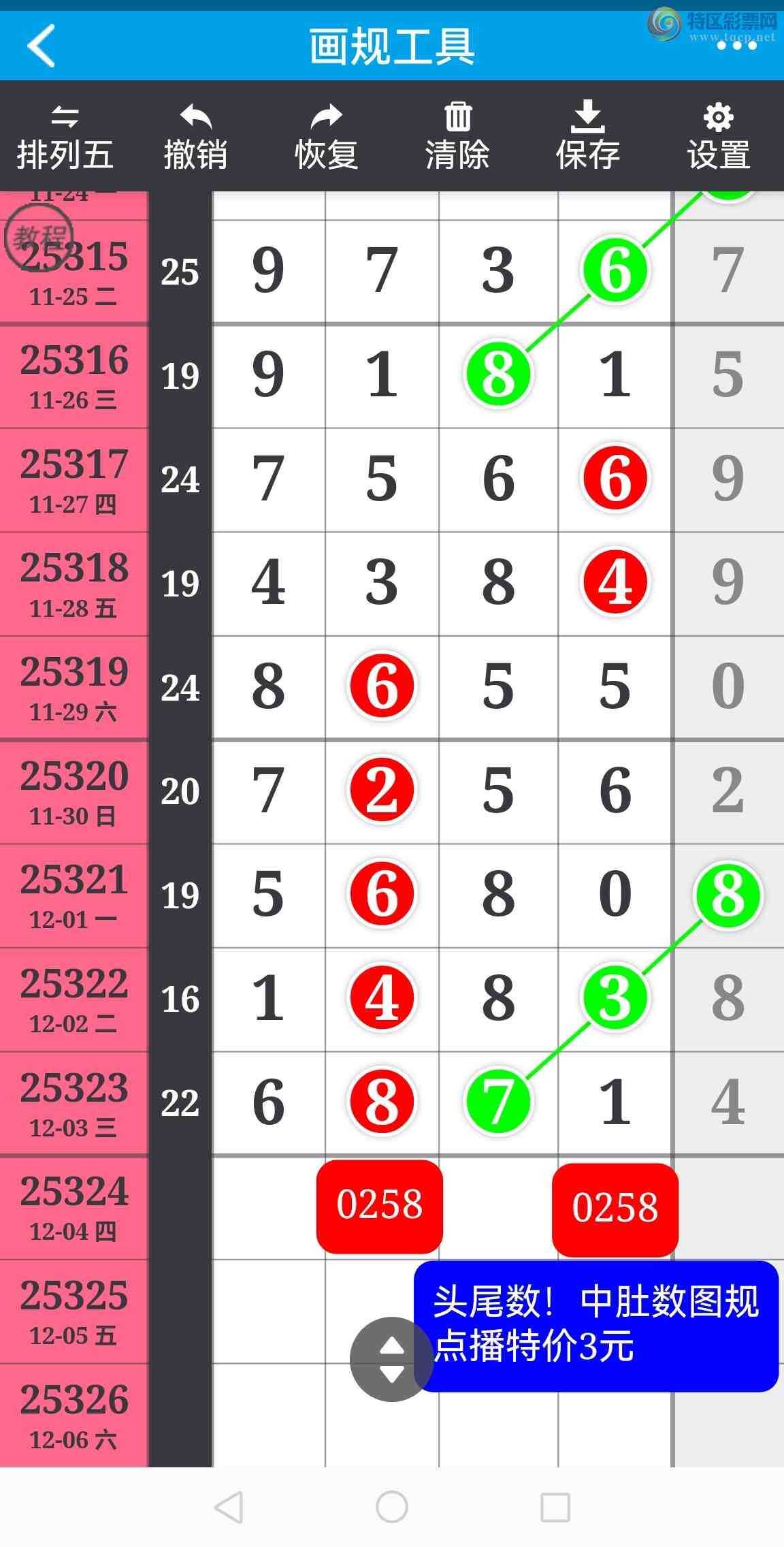Open 设置 settings
This screenshot has width=784, height=1547.
point(719,137)
